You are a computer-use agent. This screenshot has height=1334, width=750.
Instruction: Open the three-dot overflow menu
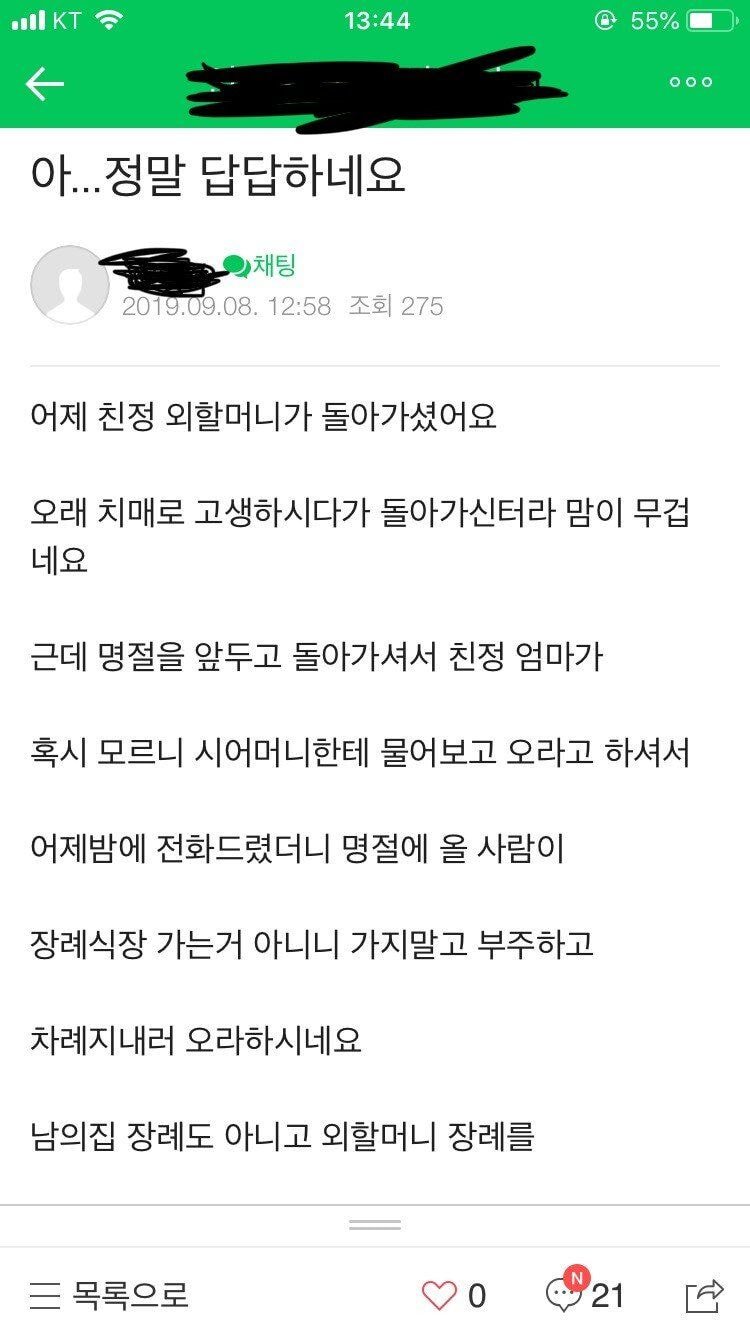pos(691,83)
